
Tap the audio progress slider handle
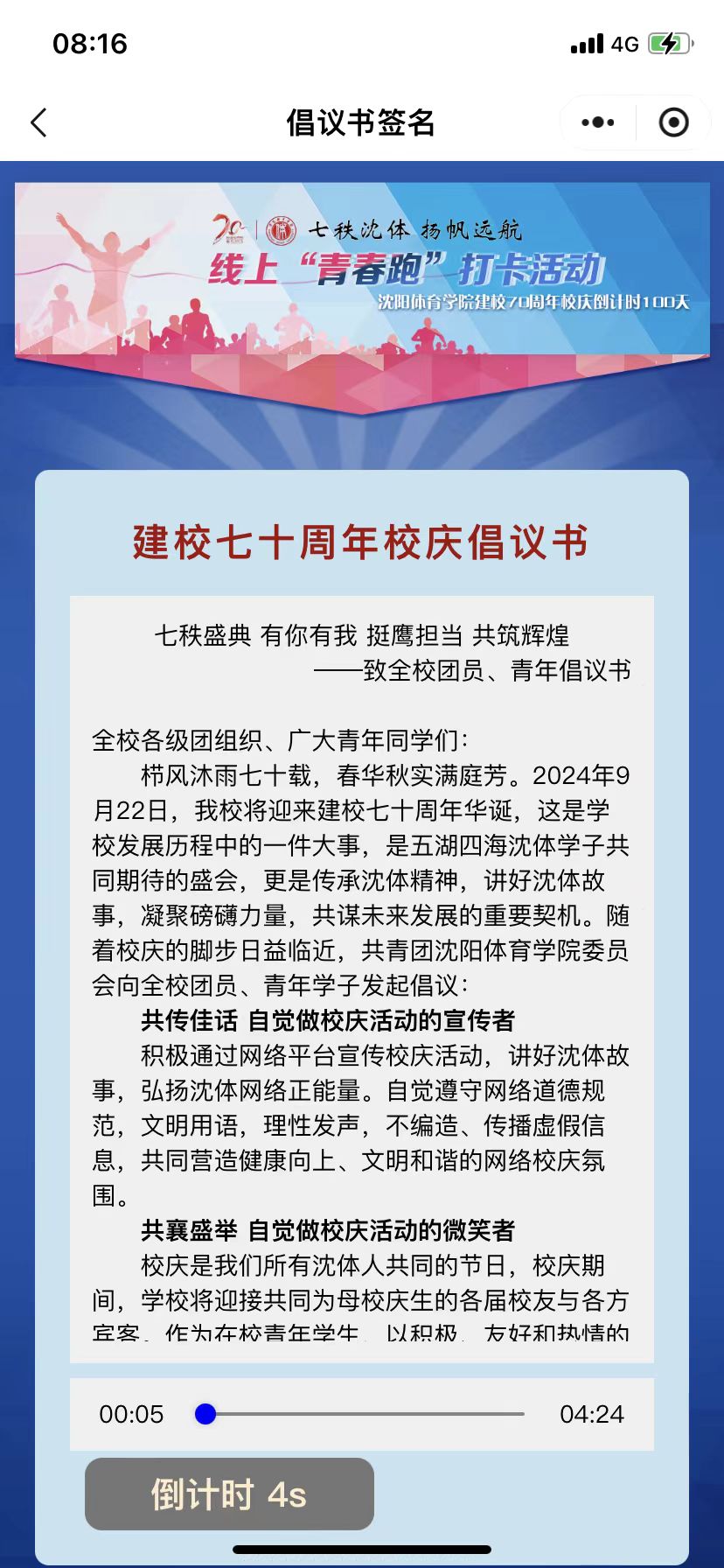pos(205,1414)
